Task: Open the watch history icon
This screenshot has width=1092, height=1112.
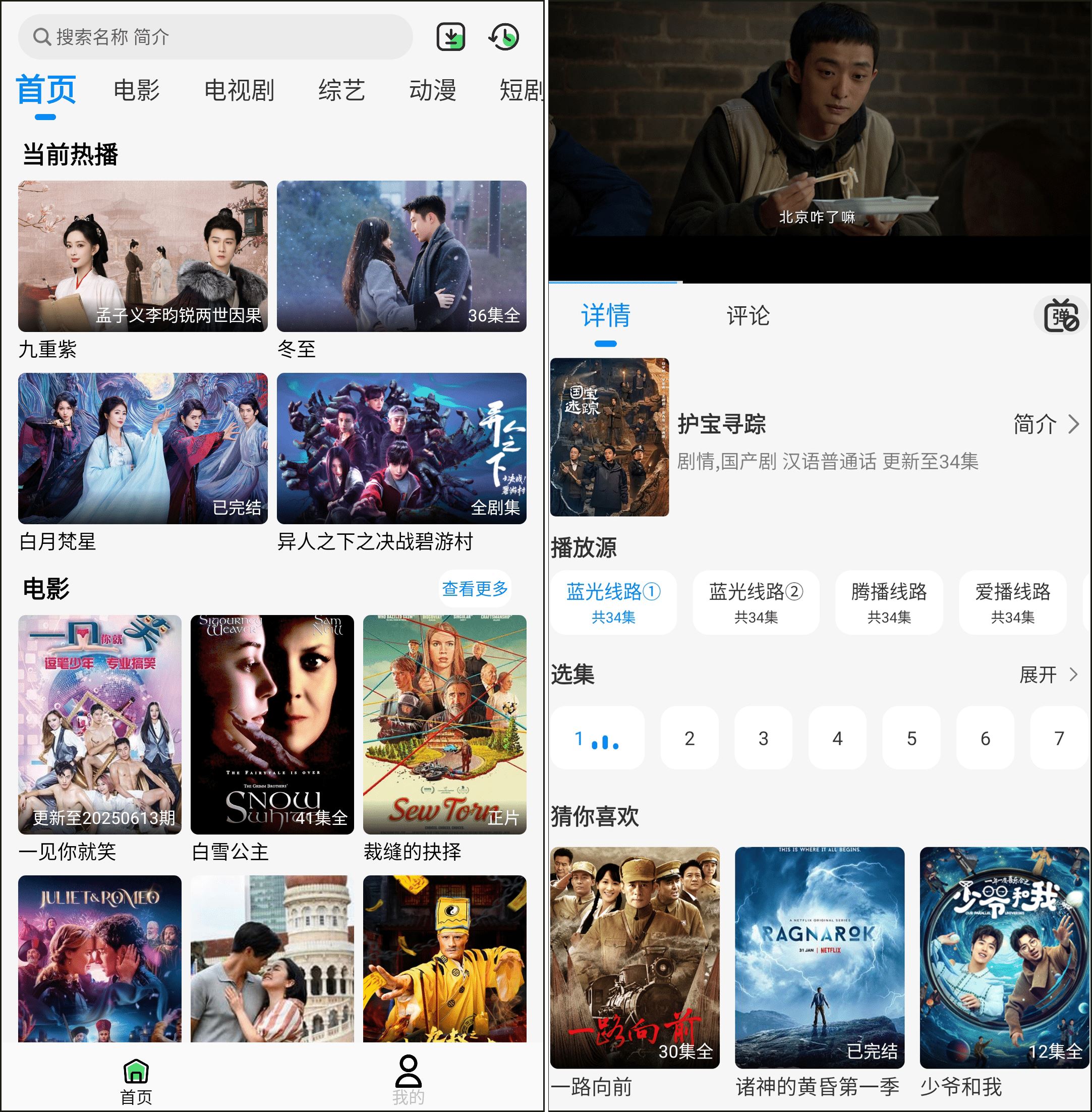Action: 504,37
